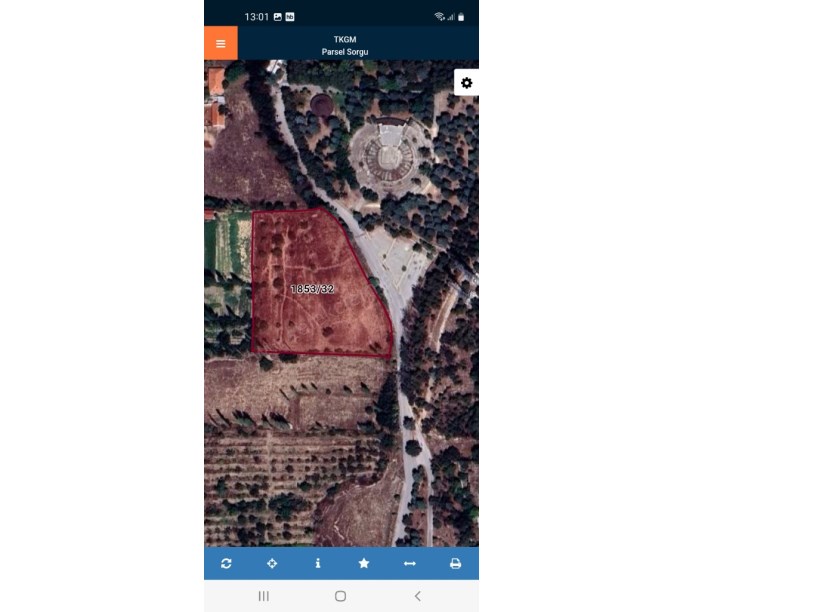The height and width of the screenshot is (612, 816).
Task: Open the orange hamburger menu
Action: (x=220, y=43)
